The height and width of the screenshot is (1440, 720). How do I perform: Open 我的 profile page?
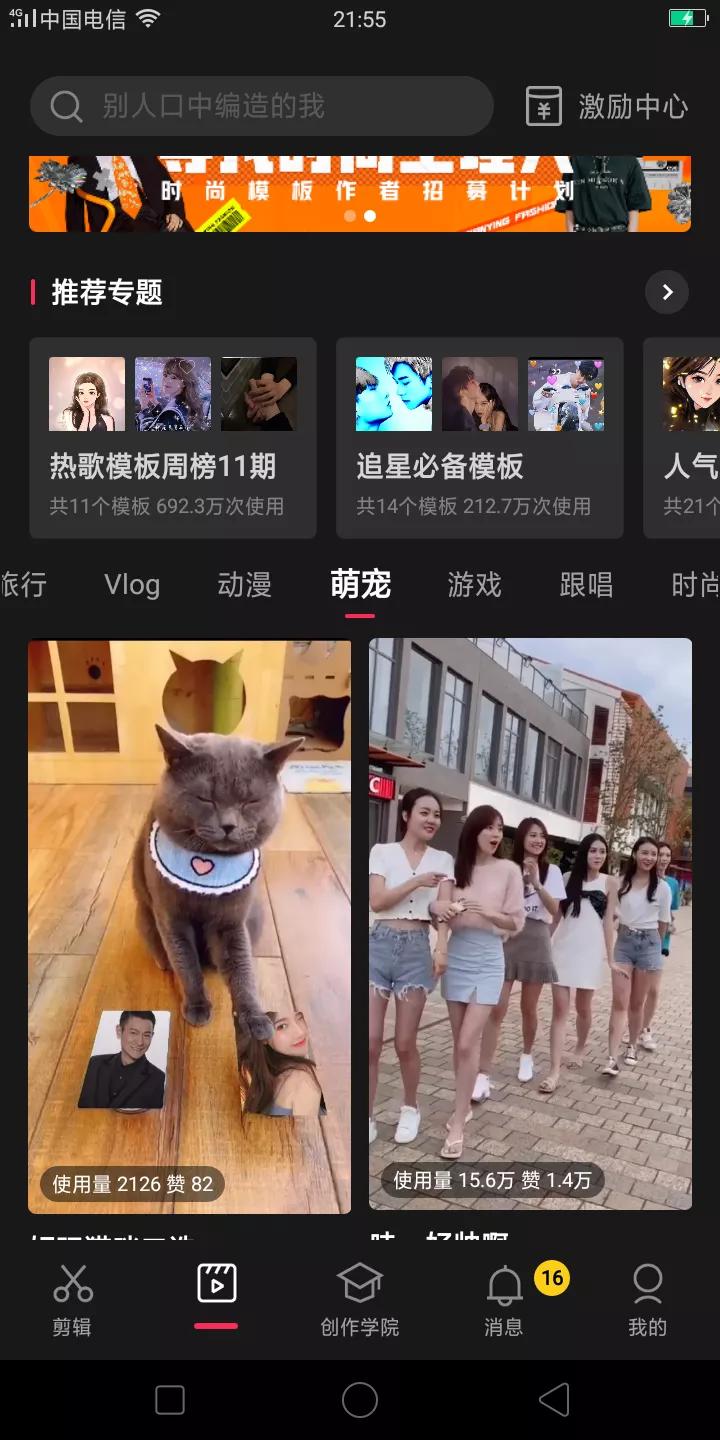[647, 1297]
